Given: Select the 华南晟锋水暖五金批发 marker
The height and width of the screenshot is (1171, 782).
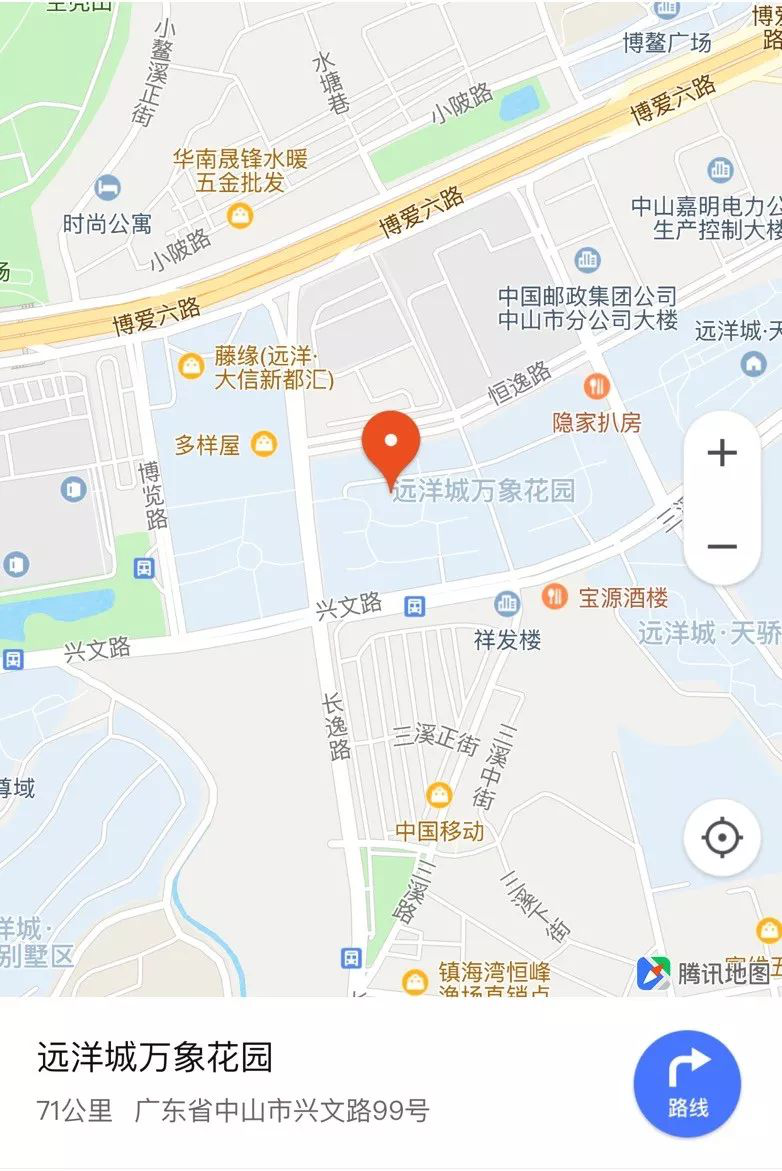Looking at the screenshot, I should pyautogui.click(x=240, y=214).
